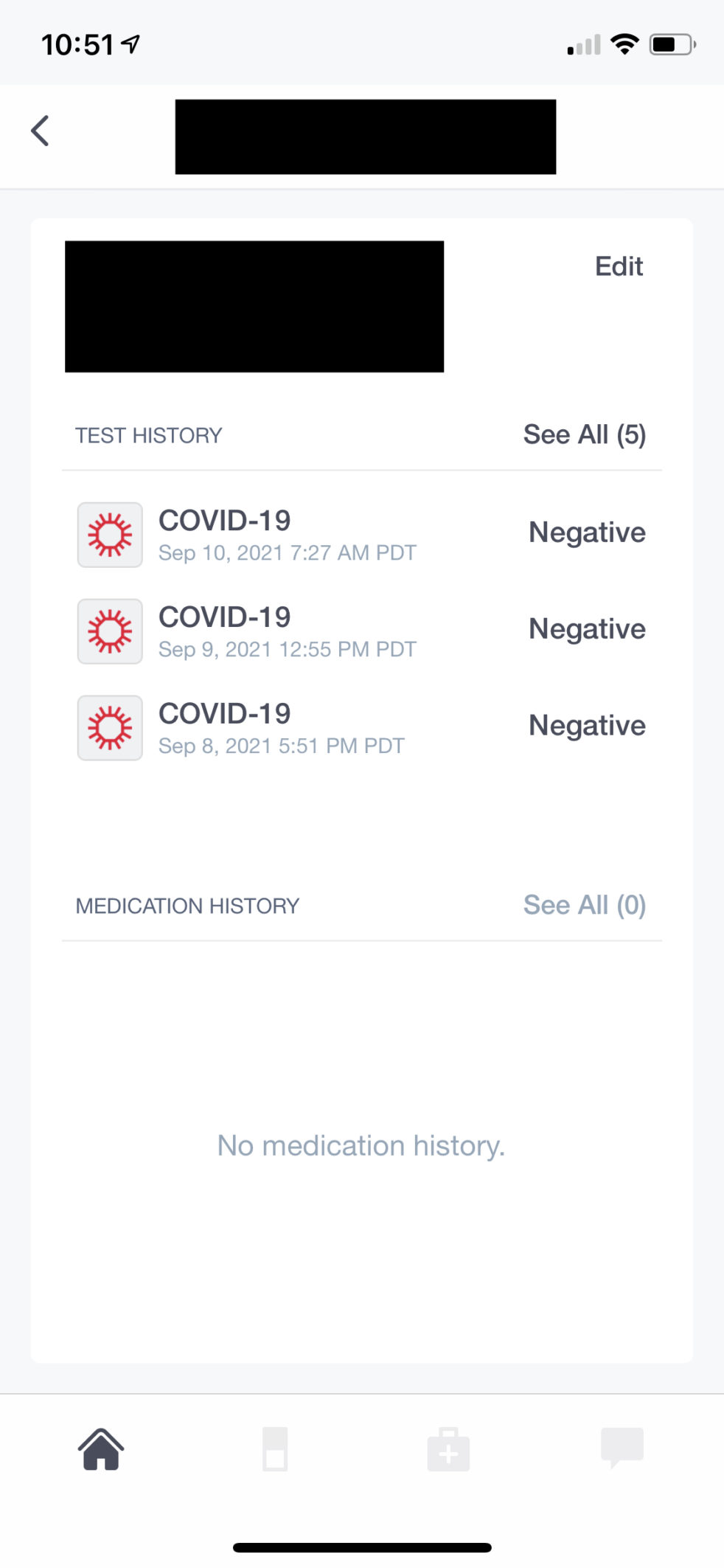Tap the virus icon beside the Sep 9 test
This screenshot has width=724, height=1568.
pyautogui.click(x=109, y=631)
